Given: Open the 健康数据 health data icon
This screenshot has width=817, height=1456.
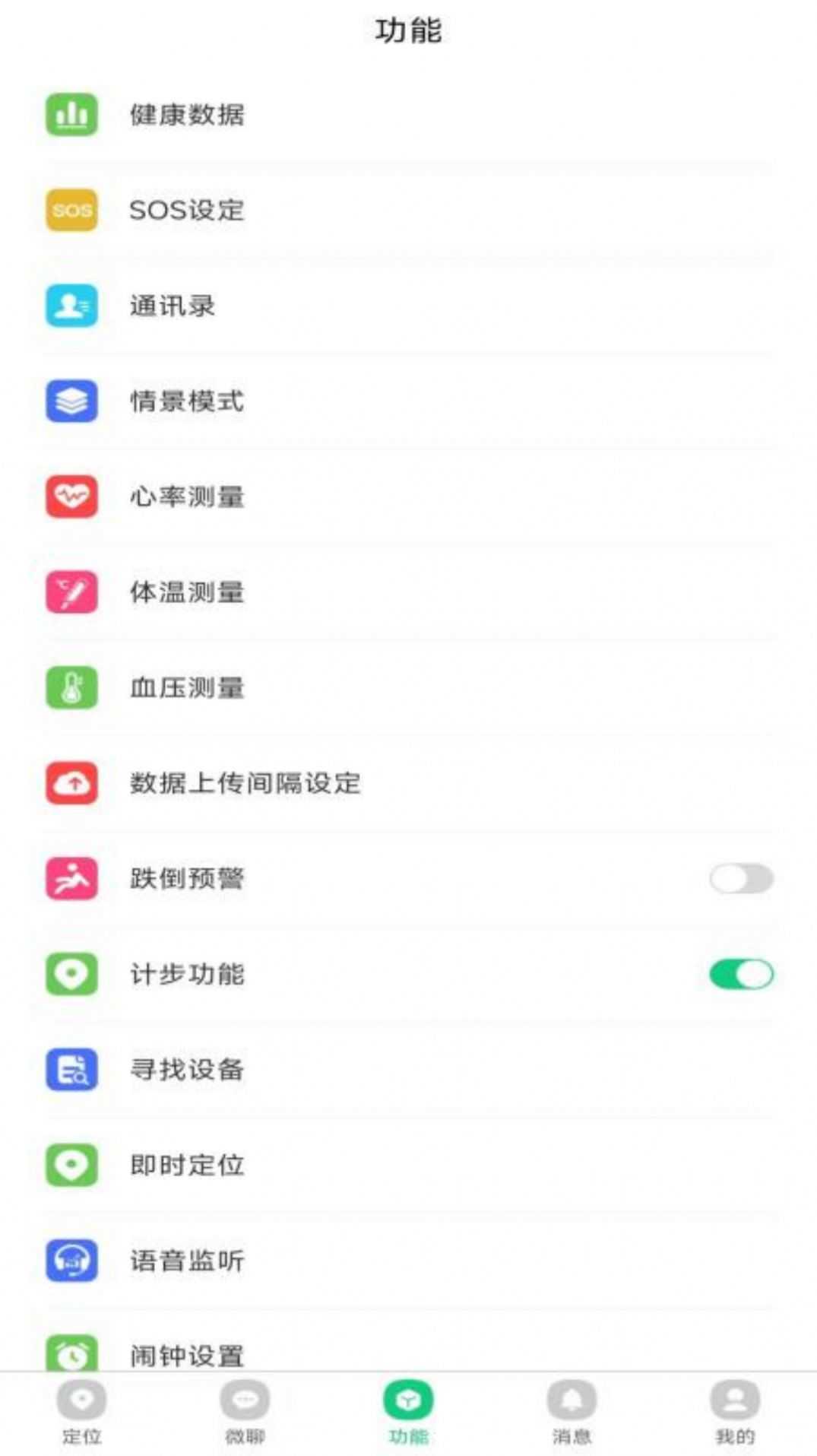Looking at the screenshot, I should (71, 115).
